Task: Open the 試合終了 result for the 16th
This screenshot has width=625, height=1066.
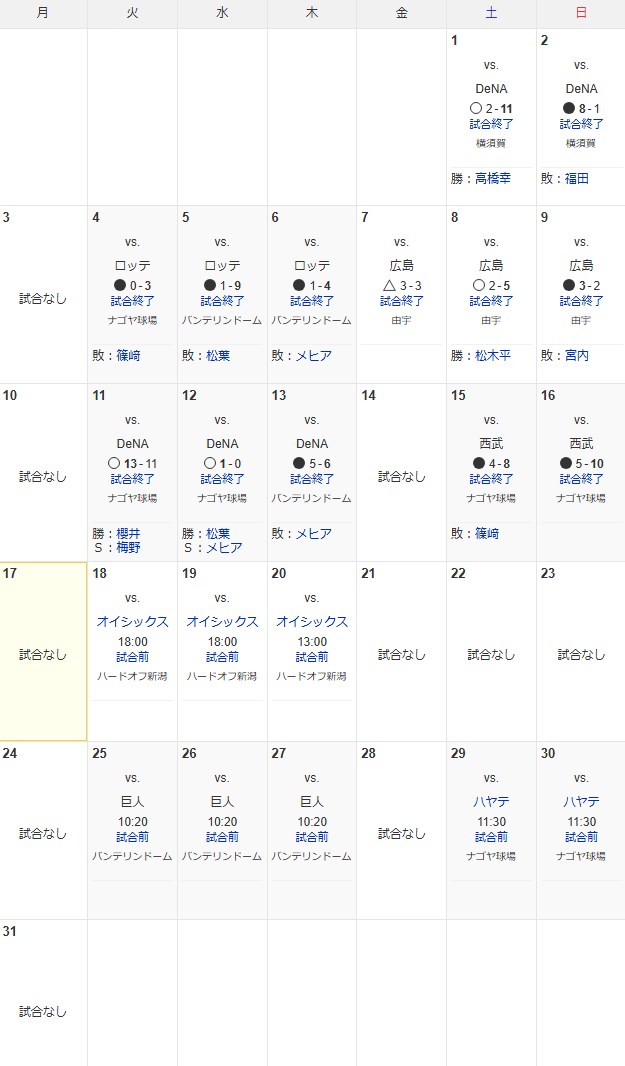Action: [581, 479]
